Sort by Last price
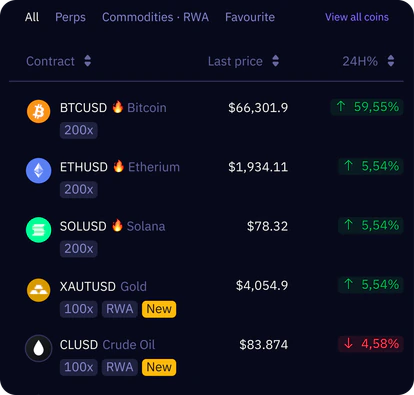This screenshot has width=414, height=395. (243, 61)
